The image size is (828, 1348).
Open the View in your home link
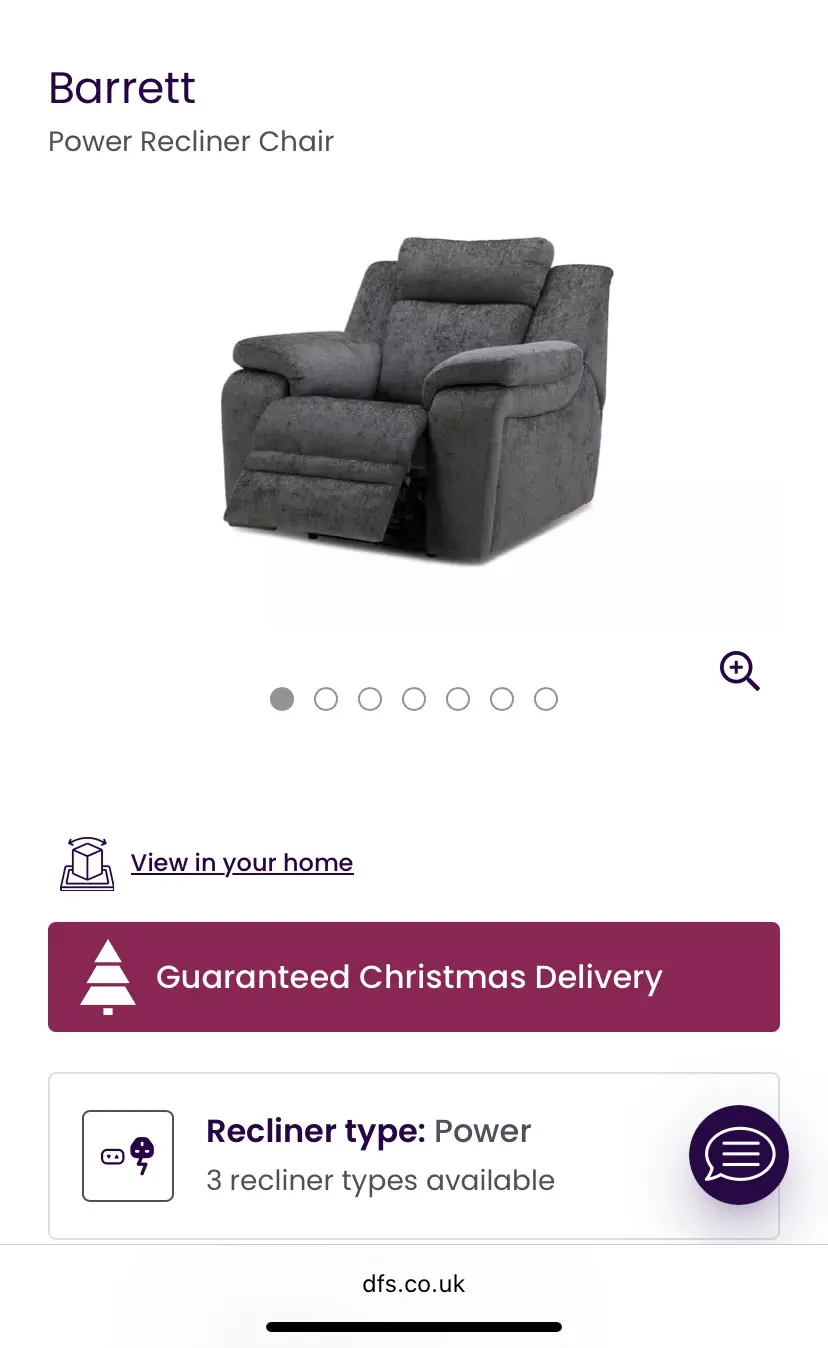coord(242,863)
